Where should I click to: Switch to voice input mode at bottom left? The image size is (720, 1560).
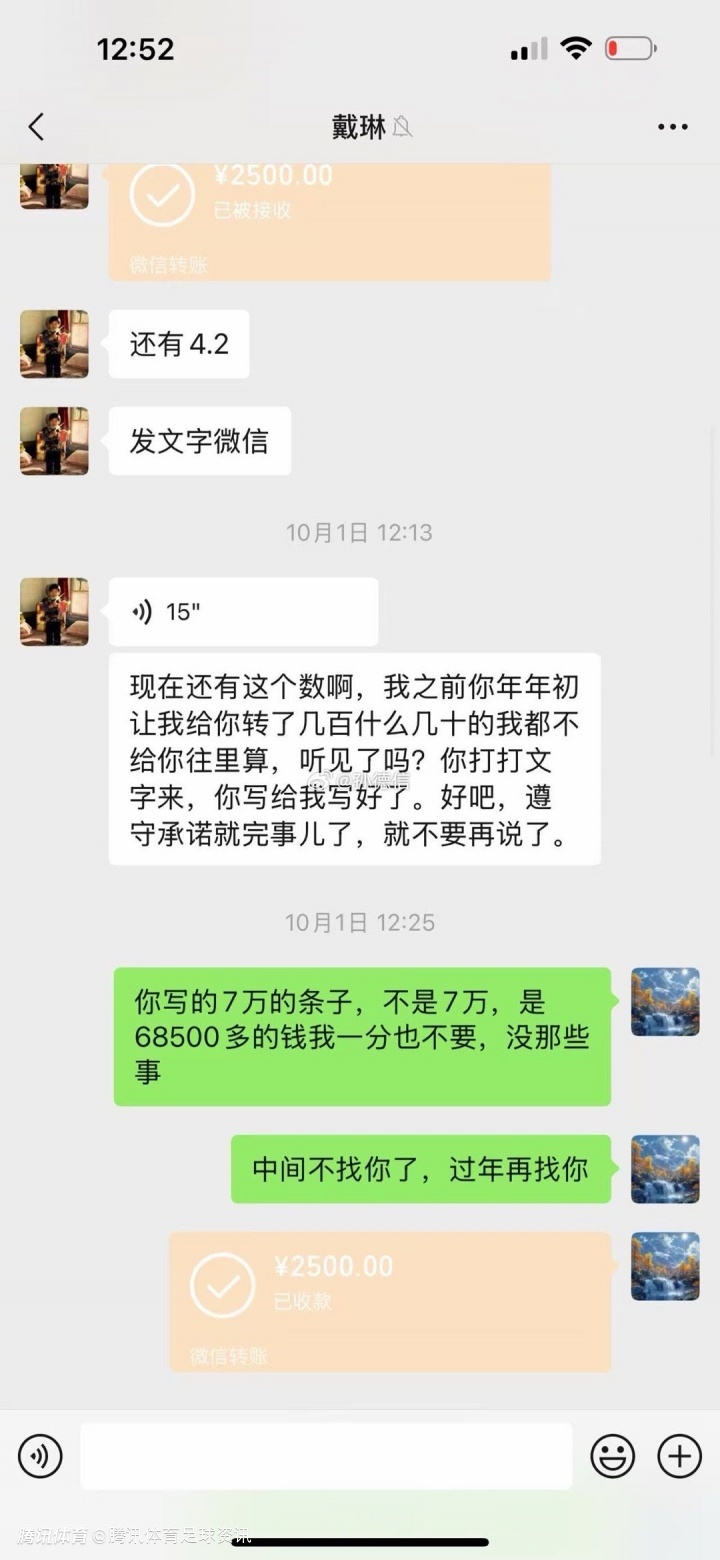coord(40,1456)
